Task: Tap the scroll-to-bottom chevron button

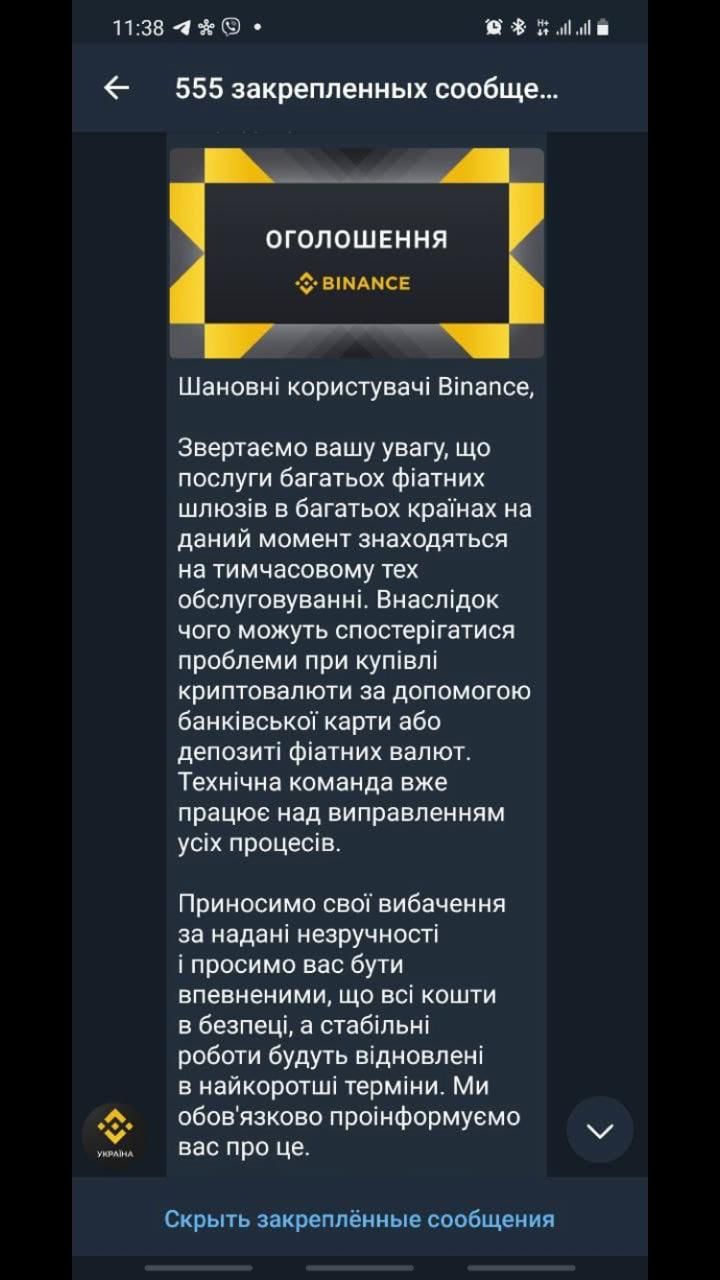Action: tap(599, 1131)
